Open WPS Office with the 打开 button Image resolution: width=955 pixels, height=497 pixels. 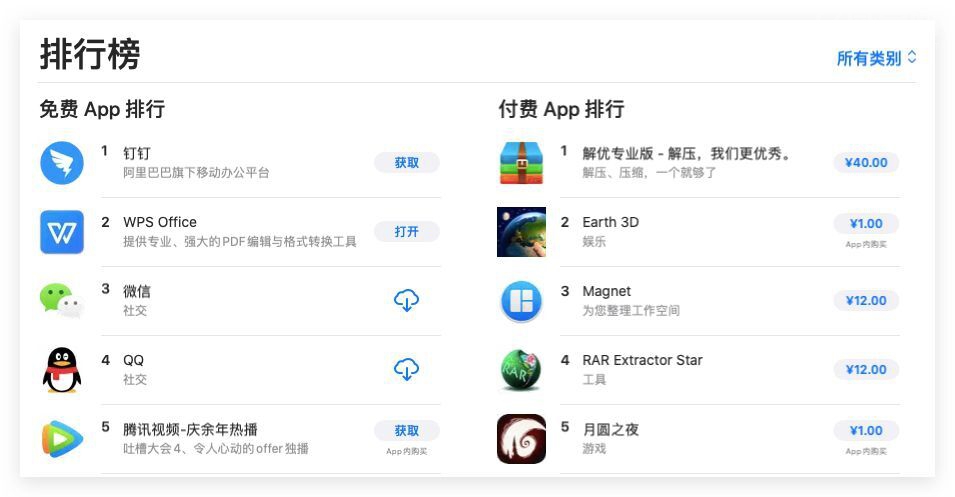[406, 232]
